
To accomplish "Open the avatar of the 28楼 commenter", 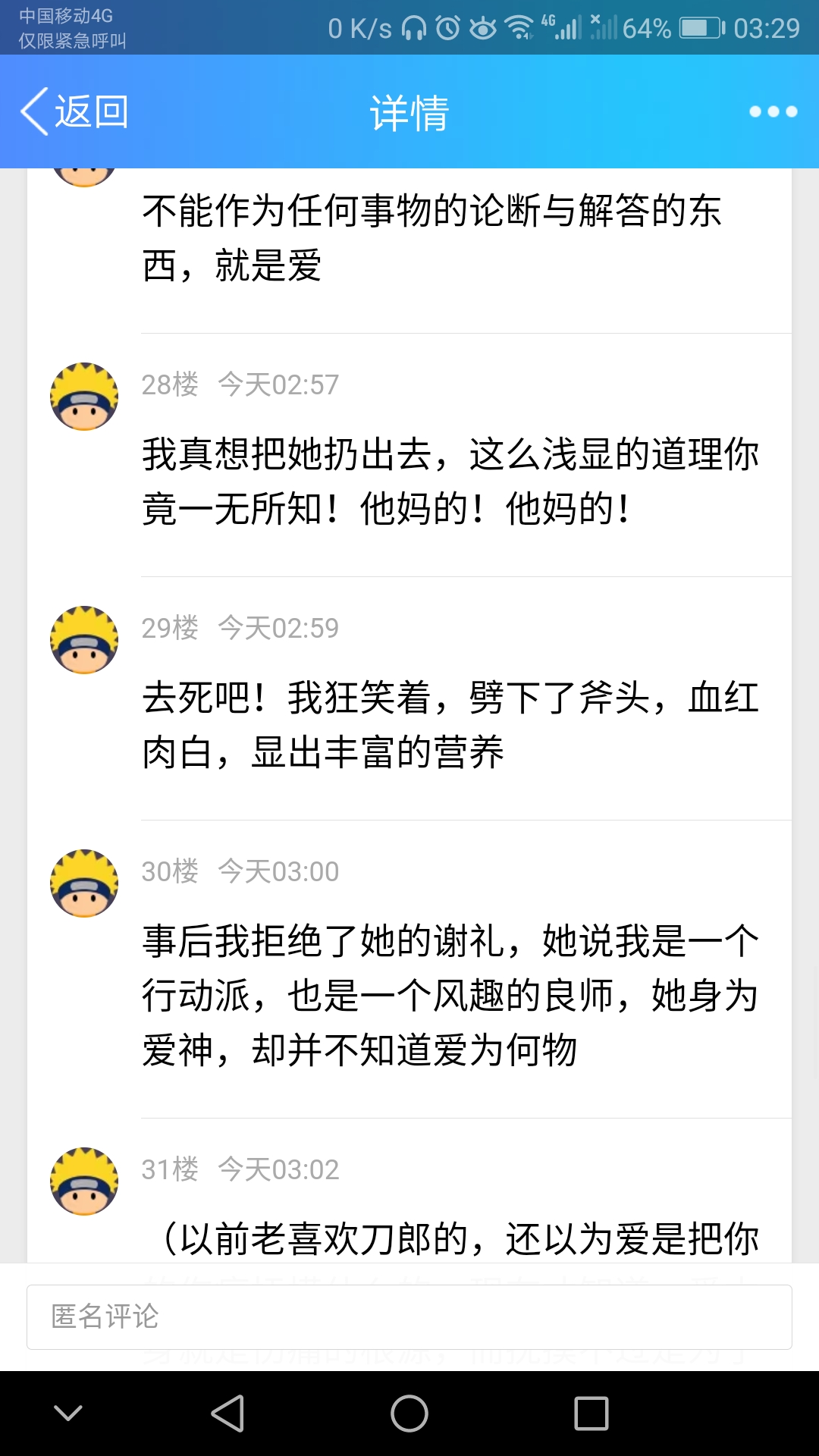I will pos(84,397).
